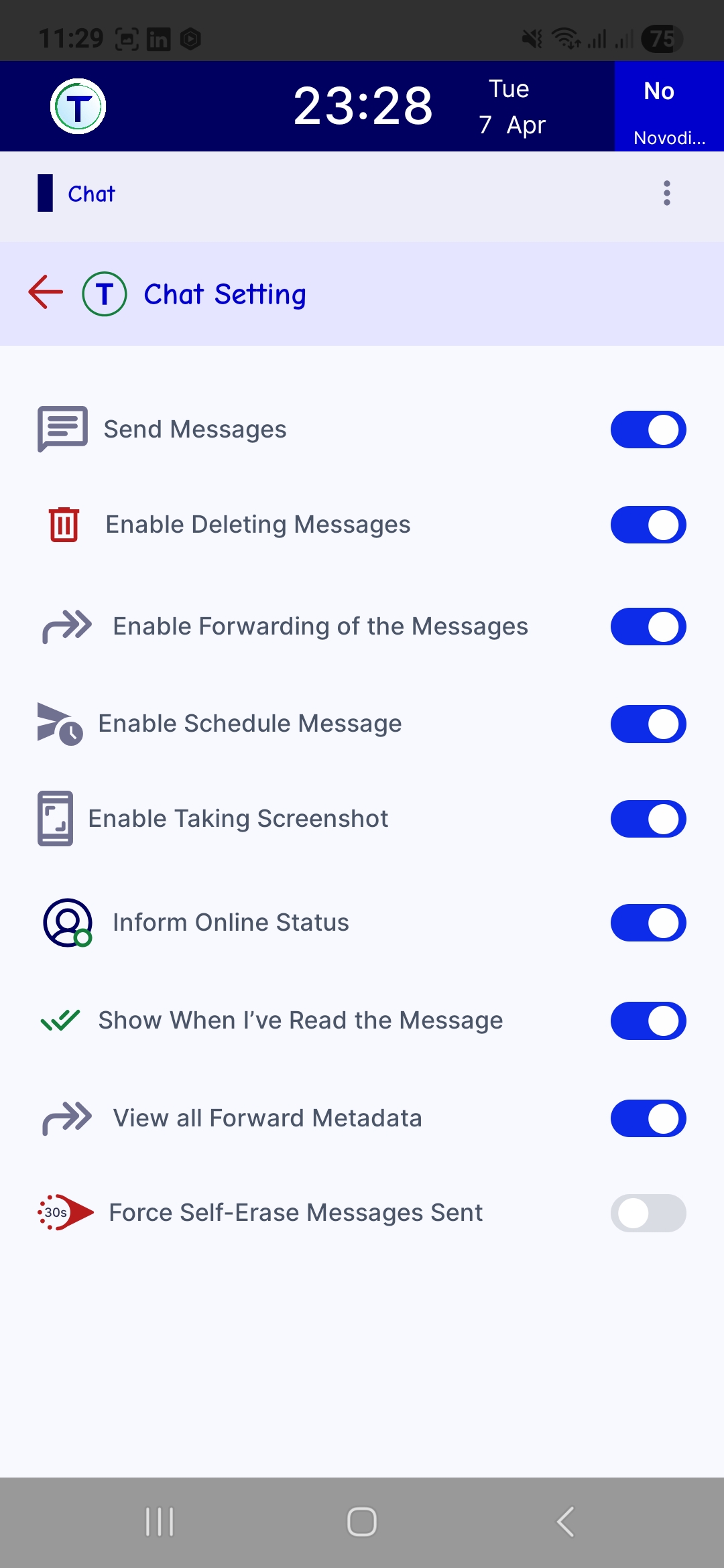The width and height of the screenshot is (724, 1568).
Task: Toggle Enable Forwarding of the Messages
Action: click(x=648, y=627)
